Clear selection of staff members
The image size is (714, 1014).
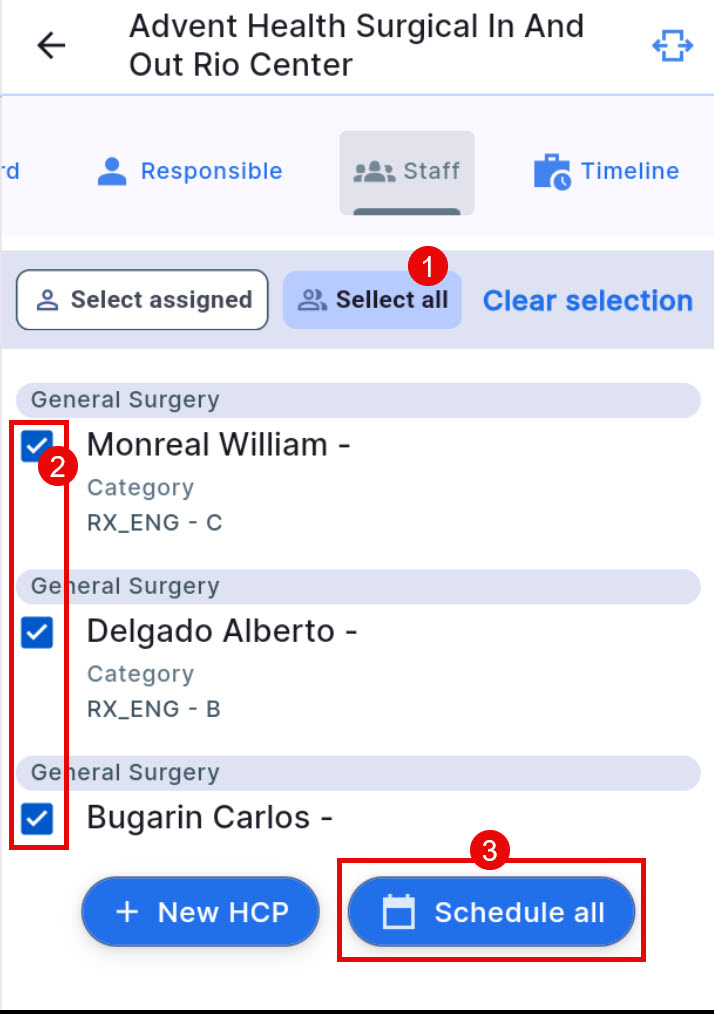click(587, 301)
